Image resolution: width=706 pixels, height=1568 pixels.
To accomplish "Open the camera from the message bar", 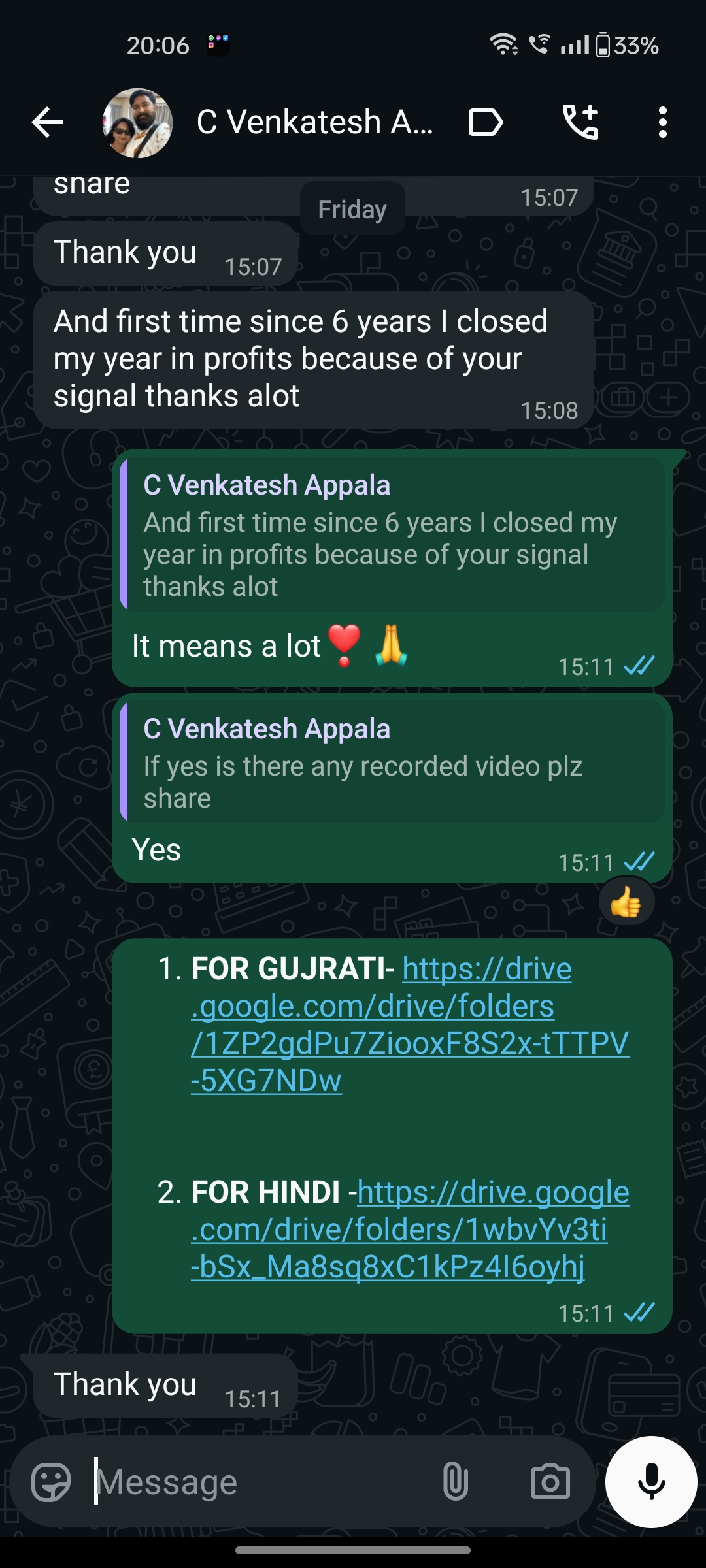I will (550, 1482).
